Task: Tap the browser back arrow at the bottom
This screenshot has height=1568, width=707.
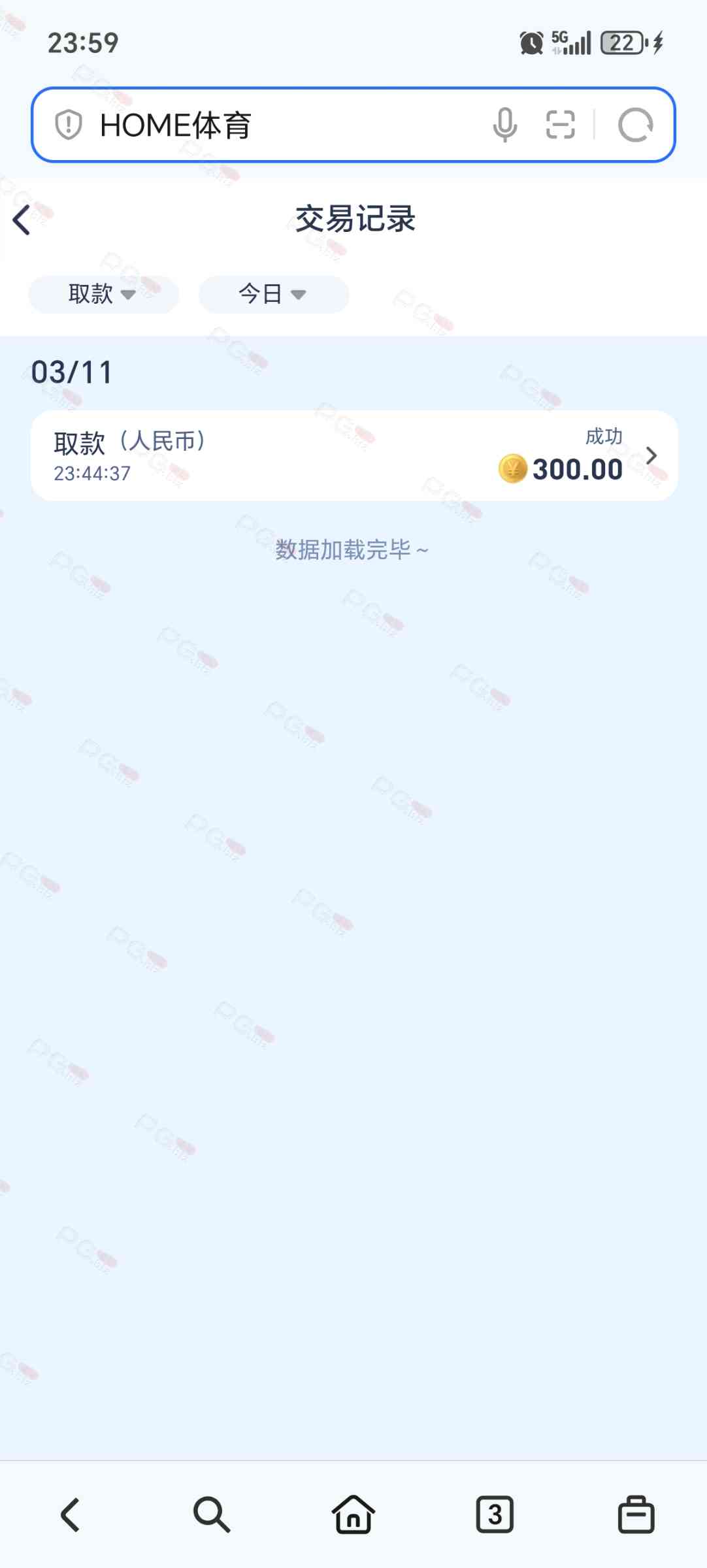Action: [71, 1514]
